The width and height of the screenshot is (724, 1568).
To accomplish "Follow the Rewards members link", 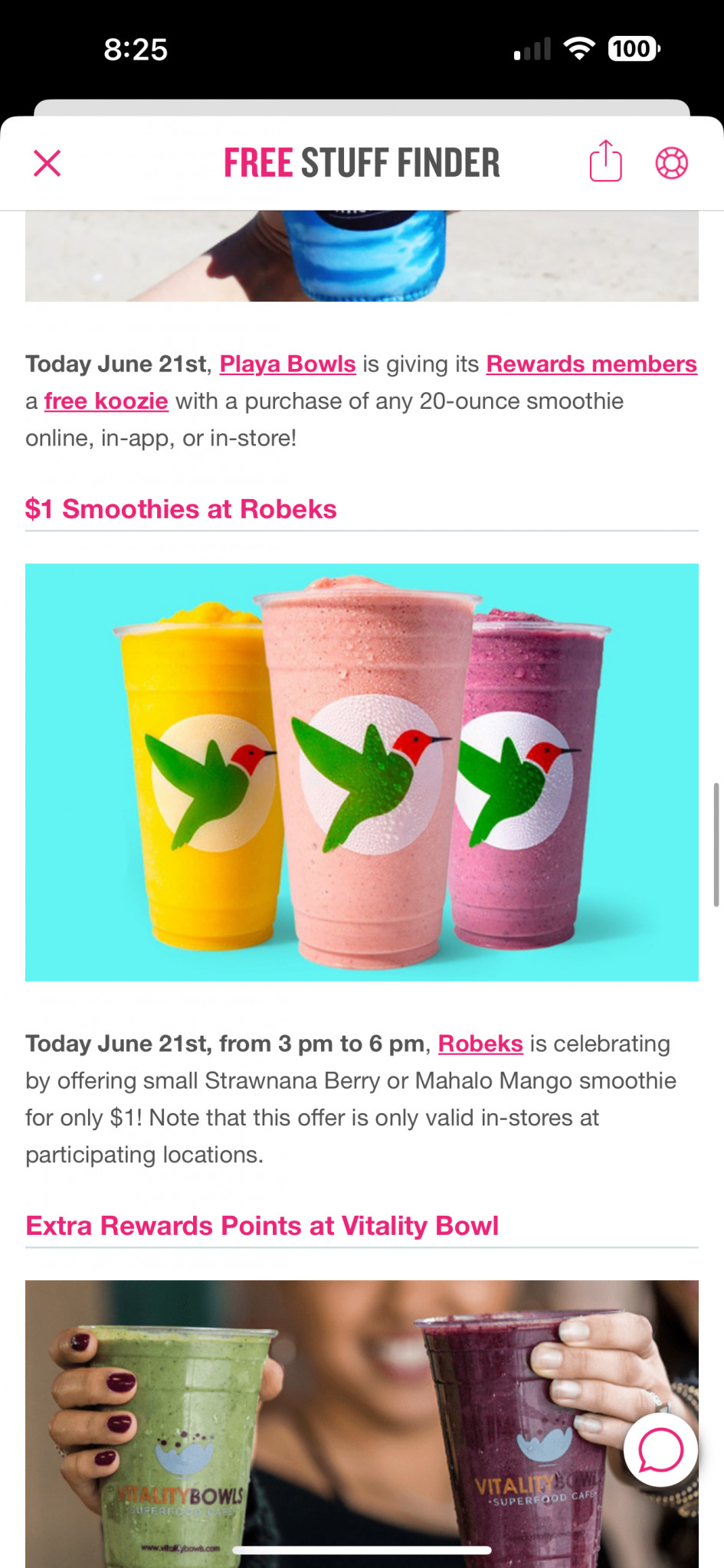I will [x=591, y=364].
